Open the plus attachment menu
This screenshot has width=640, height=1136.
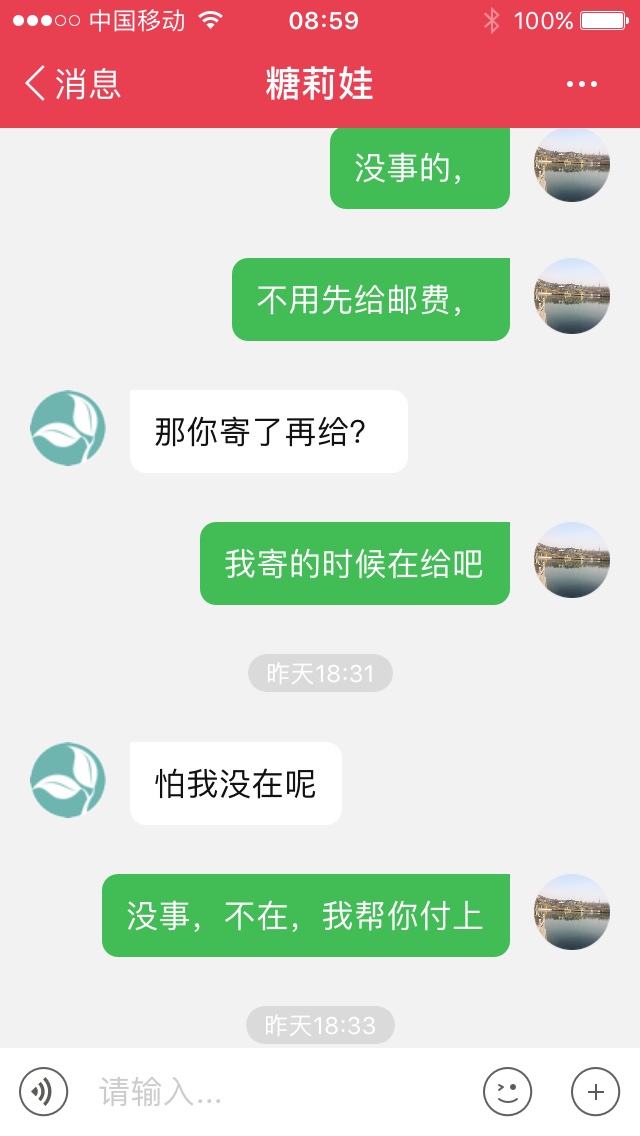[x=596, y=1091]
